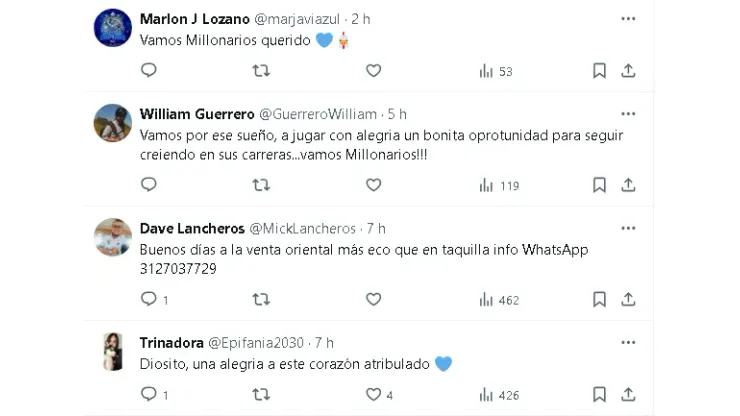This screenshot has width=740, height=416.
Task: Like William Guerrero's tweet
Action: tap(373, 184)
